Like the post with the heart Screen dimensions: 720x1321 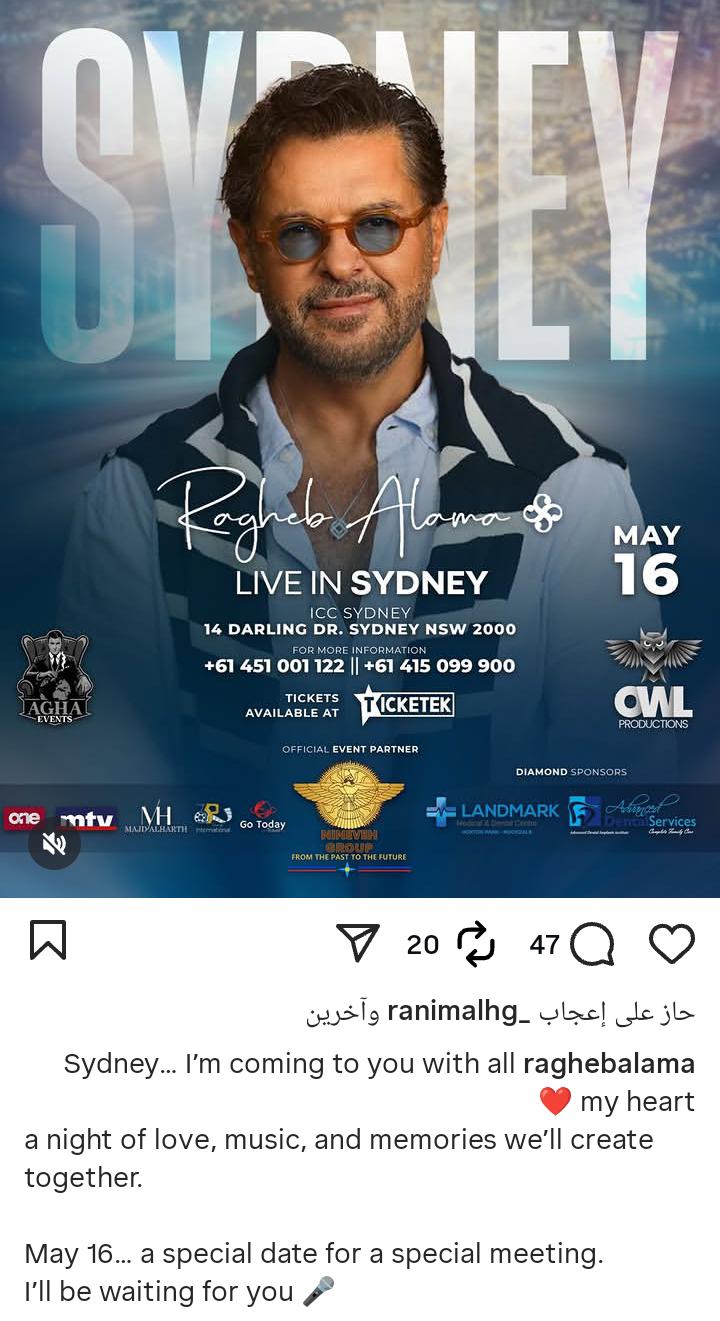(671, 943)
